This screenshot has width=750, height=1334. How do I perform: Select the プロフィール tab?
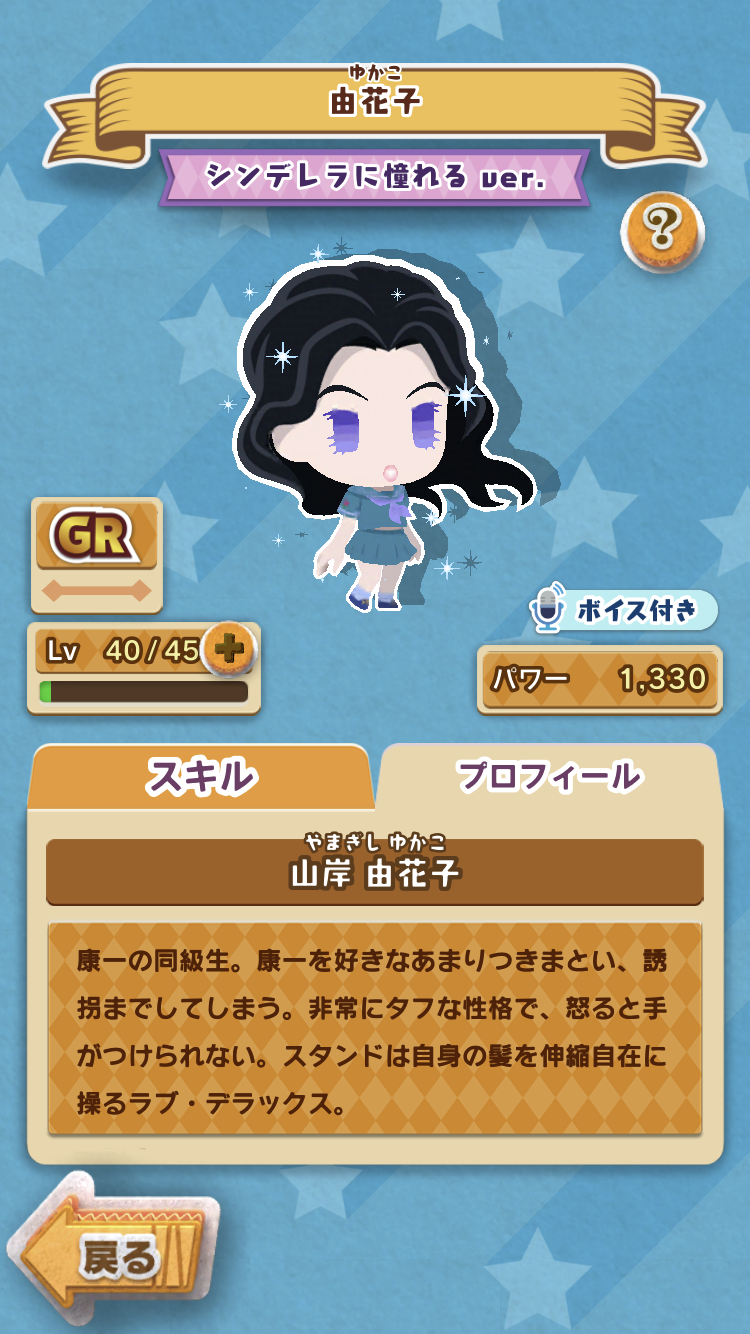548,776
